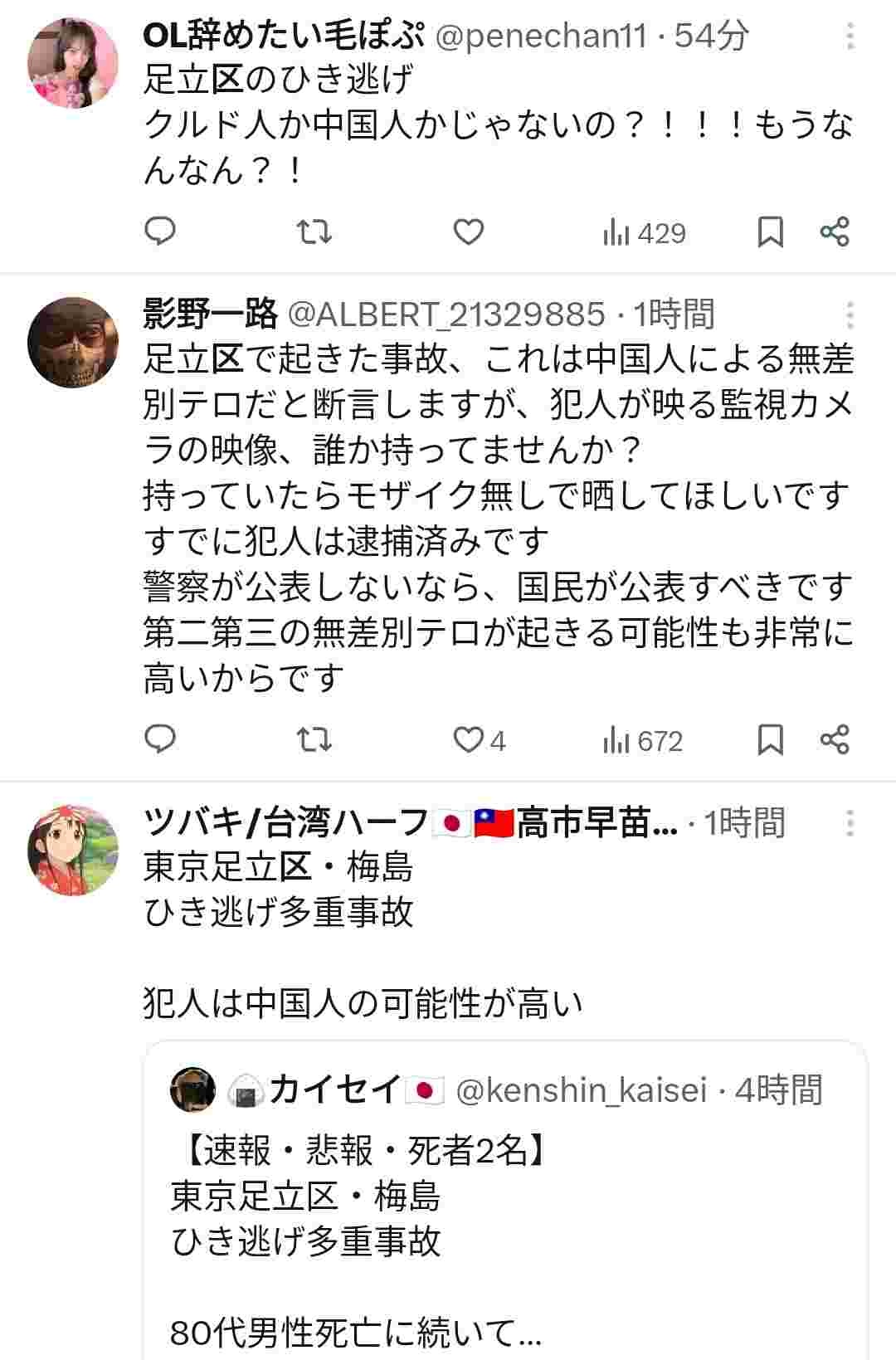This screenshot has height=1360, width=896.
Task: Like 影野一路's post with 4 likes
Action: pos(470,739)
